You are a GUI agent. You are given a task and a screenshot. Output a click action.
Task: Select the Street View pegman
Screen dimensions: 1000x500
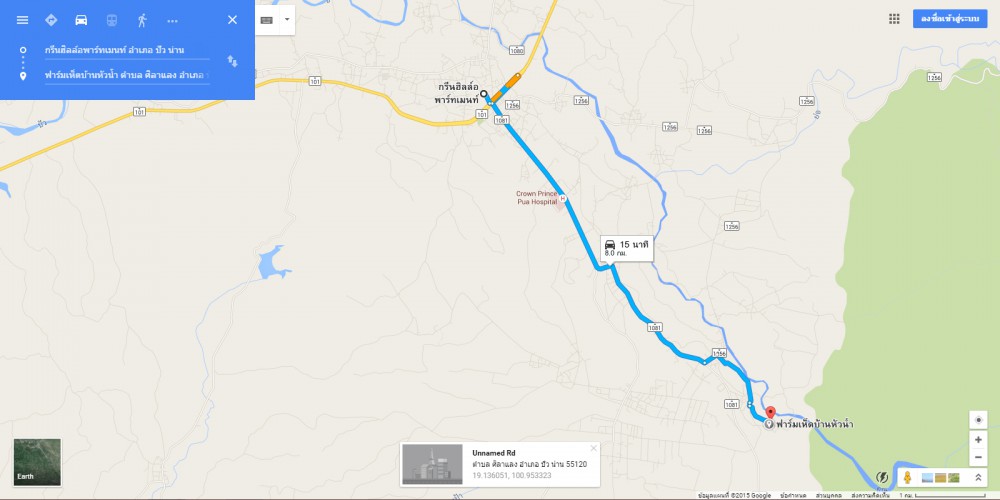click(908, 478)
